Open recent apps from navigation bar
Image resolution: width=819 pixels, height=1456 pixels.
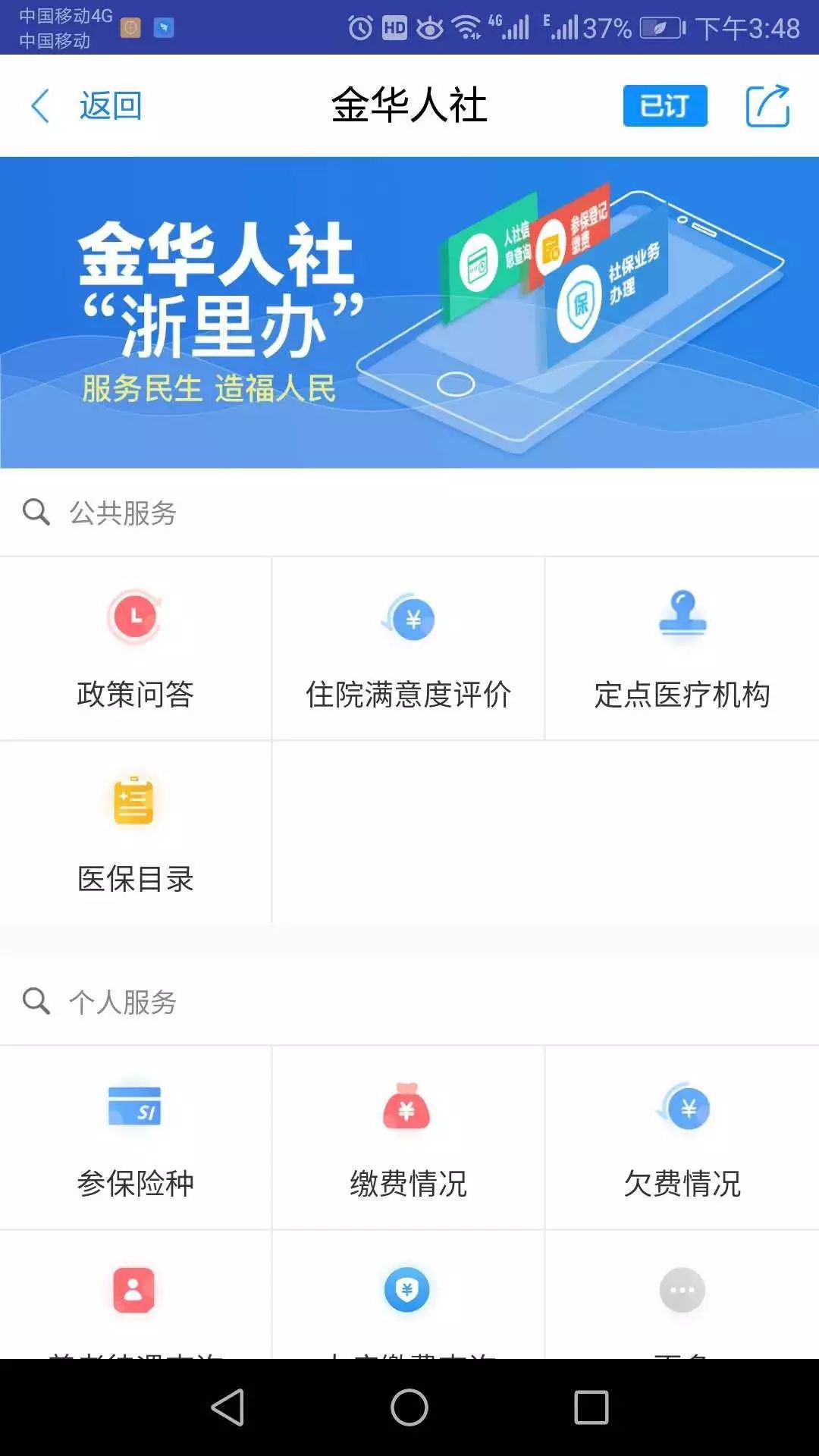pyautogui.click(x=591, y=1407)
